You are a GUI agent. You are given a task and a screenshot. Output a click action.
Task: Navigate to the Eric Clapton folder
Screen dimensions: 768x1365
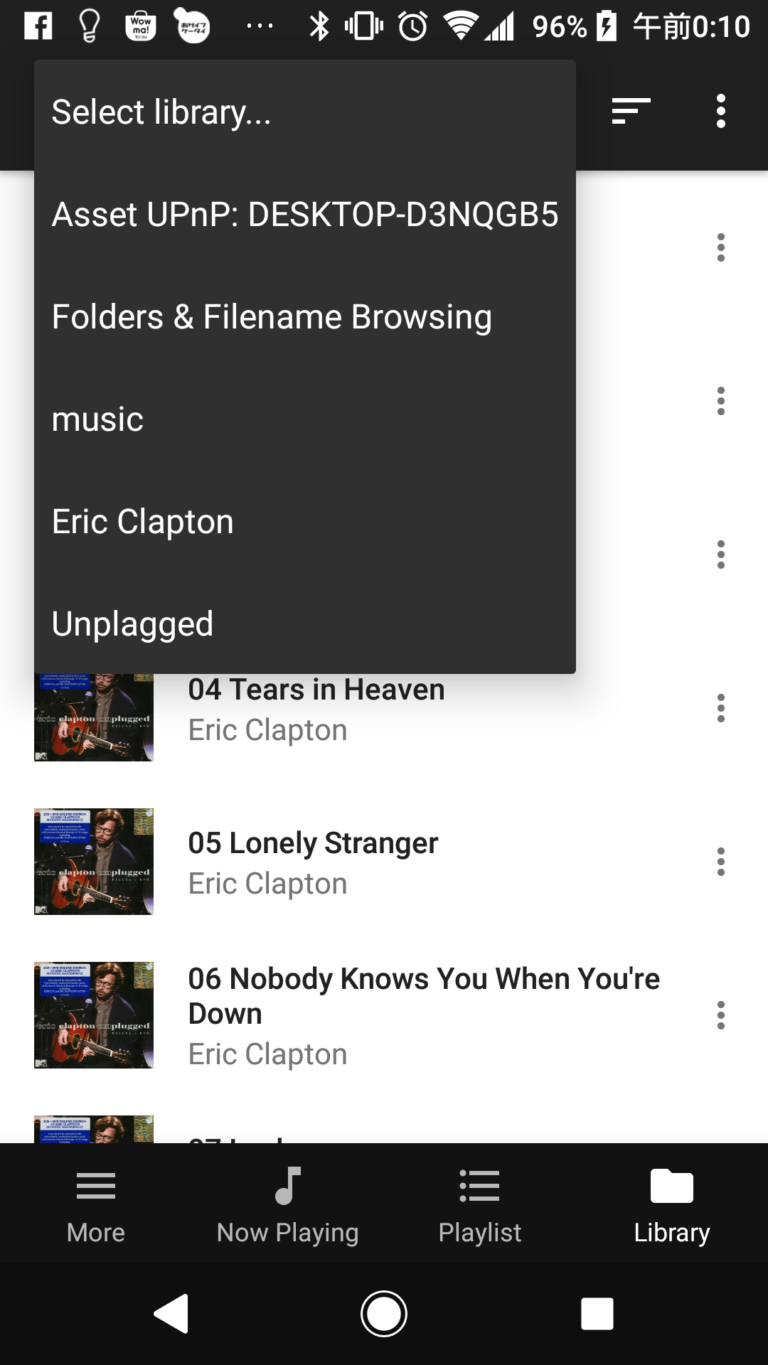coord(142,521)
